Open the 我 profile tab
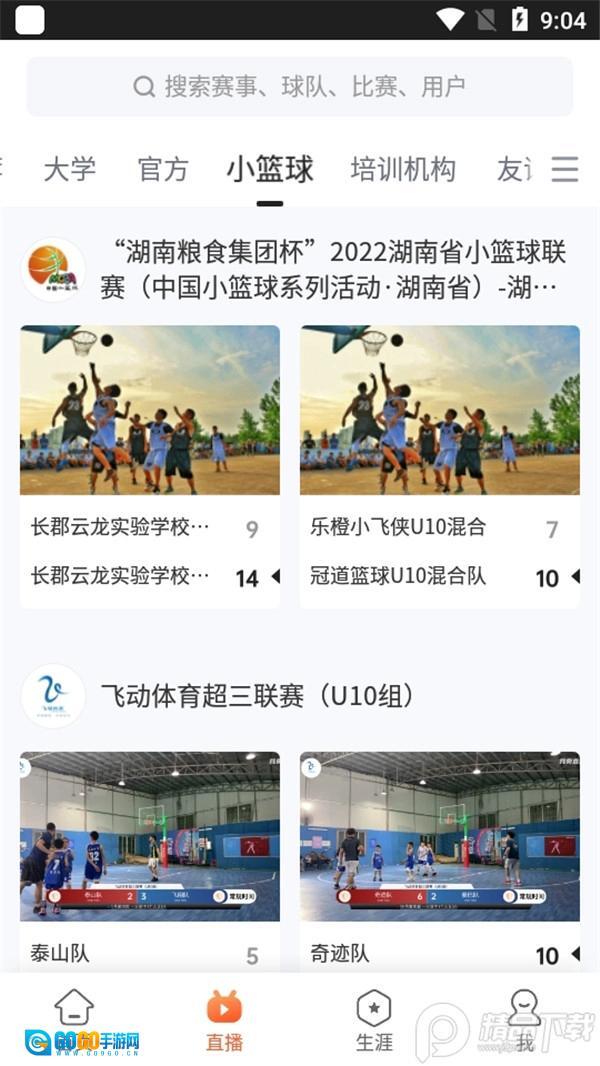 [x=524, y=1020]
